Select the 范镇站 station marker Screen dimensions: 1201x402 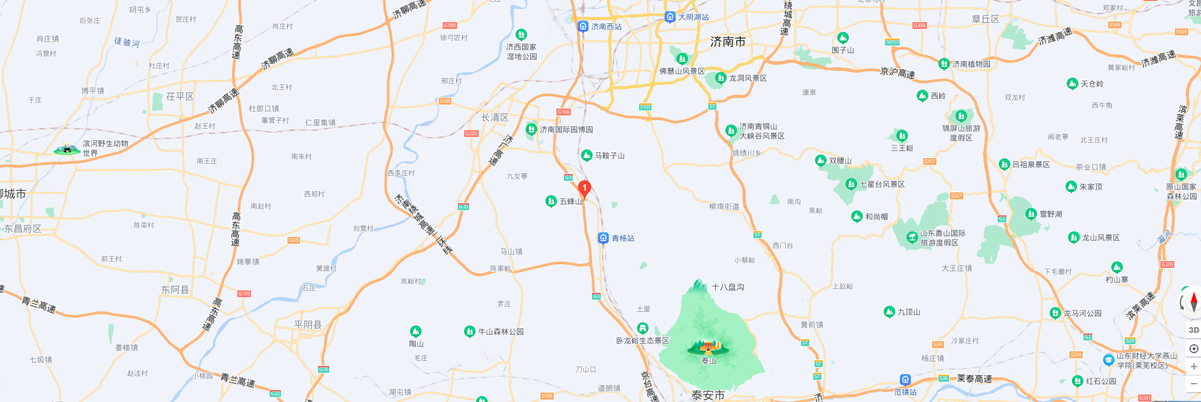point(905,379)
